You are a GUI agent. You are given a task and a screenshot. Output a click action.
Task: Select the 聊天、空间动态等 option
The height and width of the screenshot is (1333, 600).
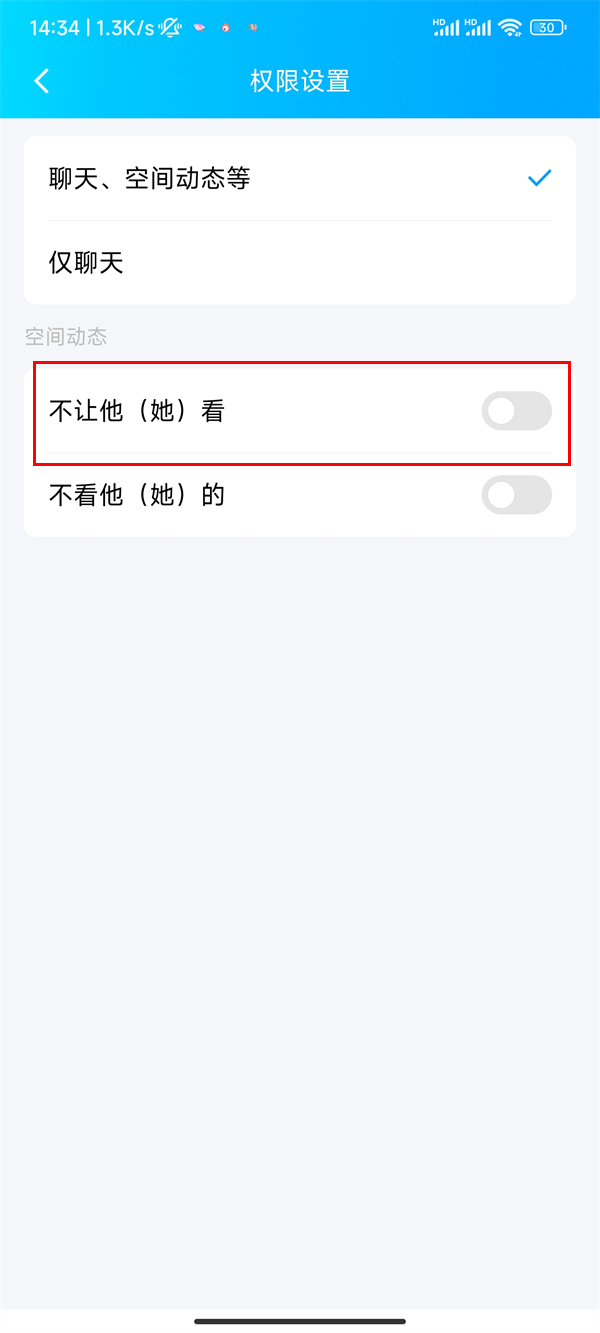299,179
